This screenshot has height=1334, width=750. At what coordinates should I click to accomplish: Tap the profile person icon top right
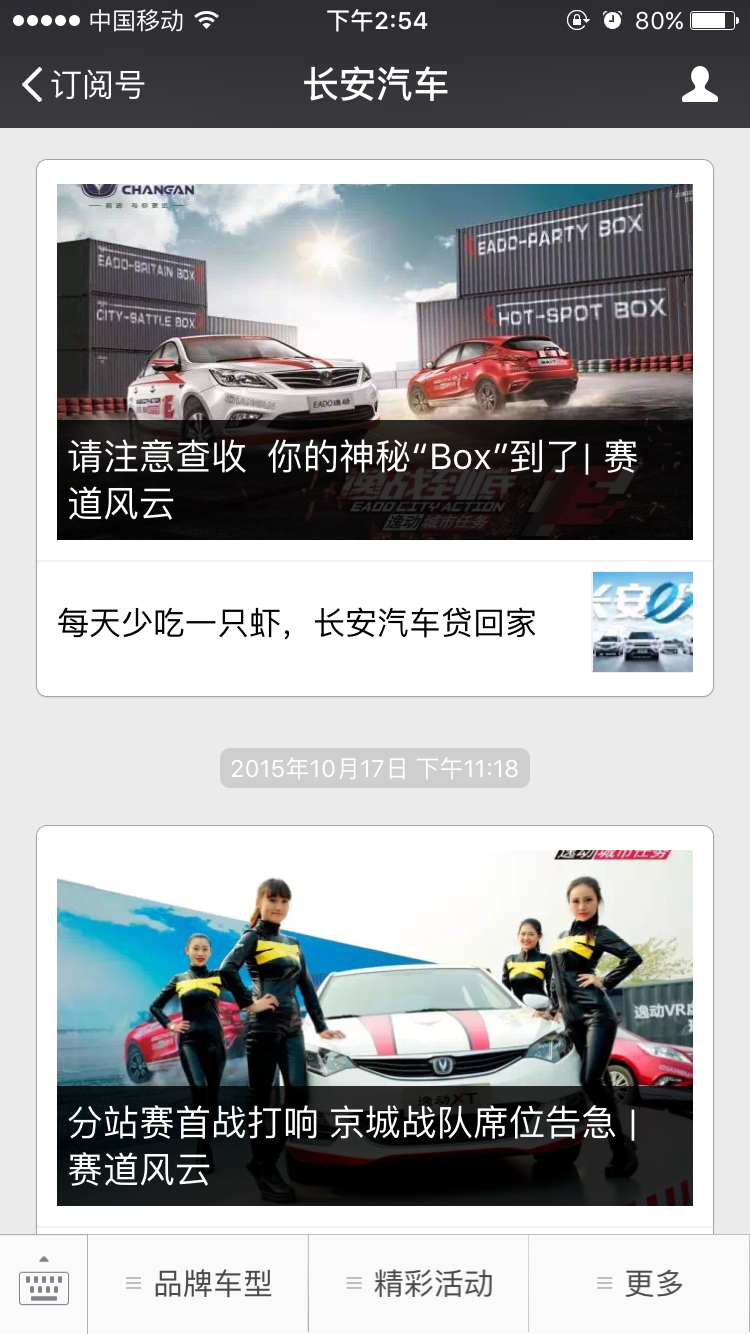pos(700,86)
